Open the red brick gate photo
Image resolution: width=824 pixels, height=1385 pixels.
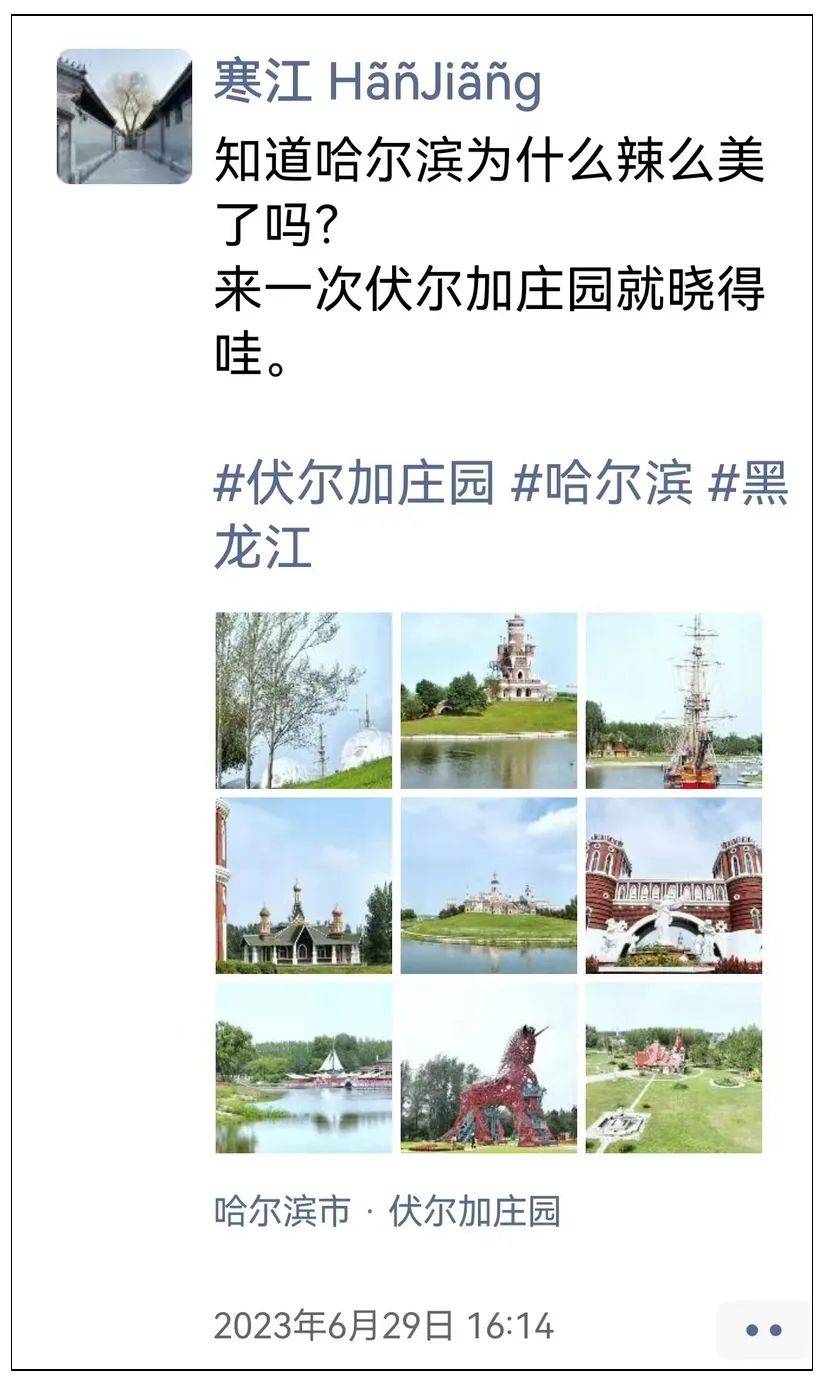tap(673, 885)
